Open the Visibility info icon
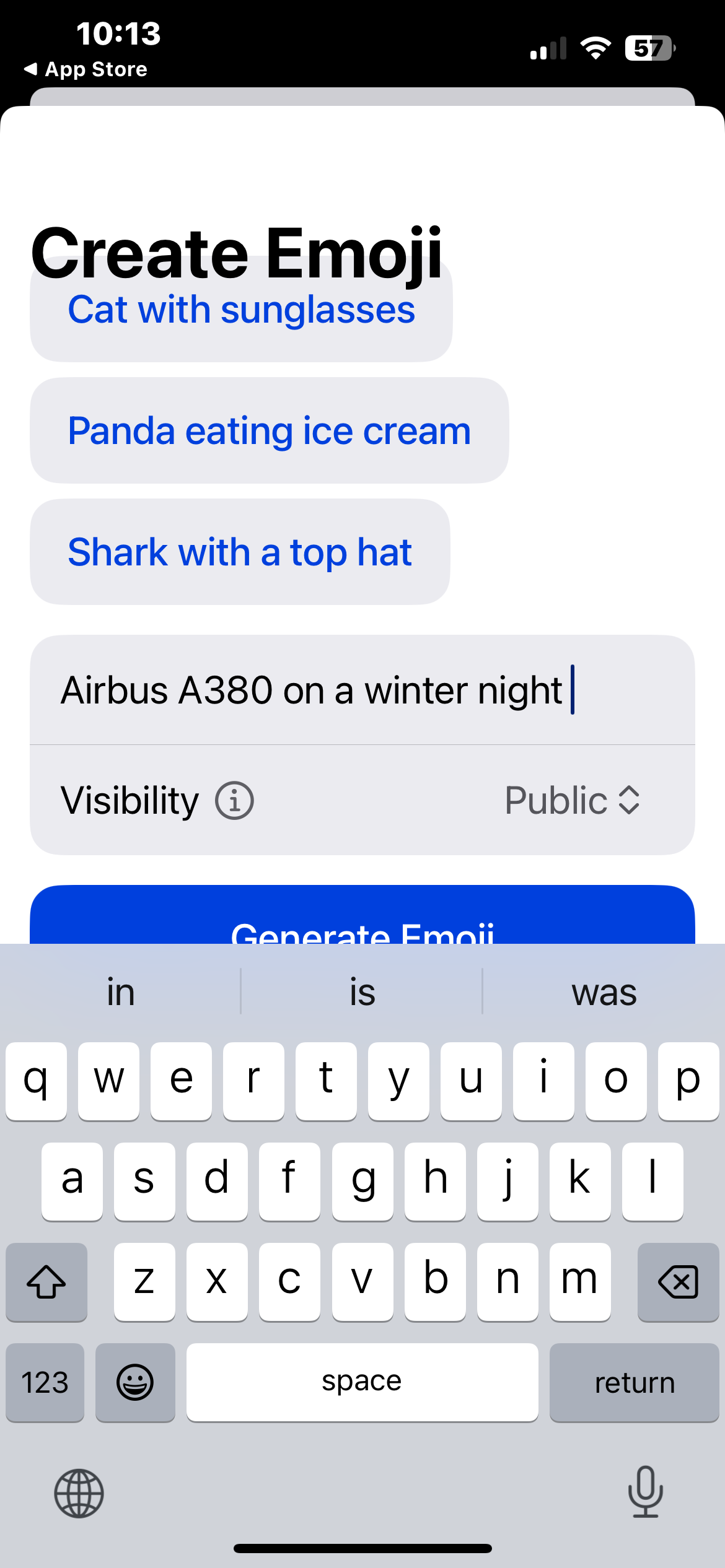This screenshot has width=725, height=1568. pos(234,801)
